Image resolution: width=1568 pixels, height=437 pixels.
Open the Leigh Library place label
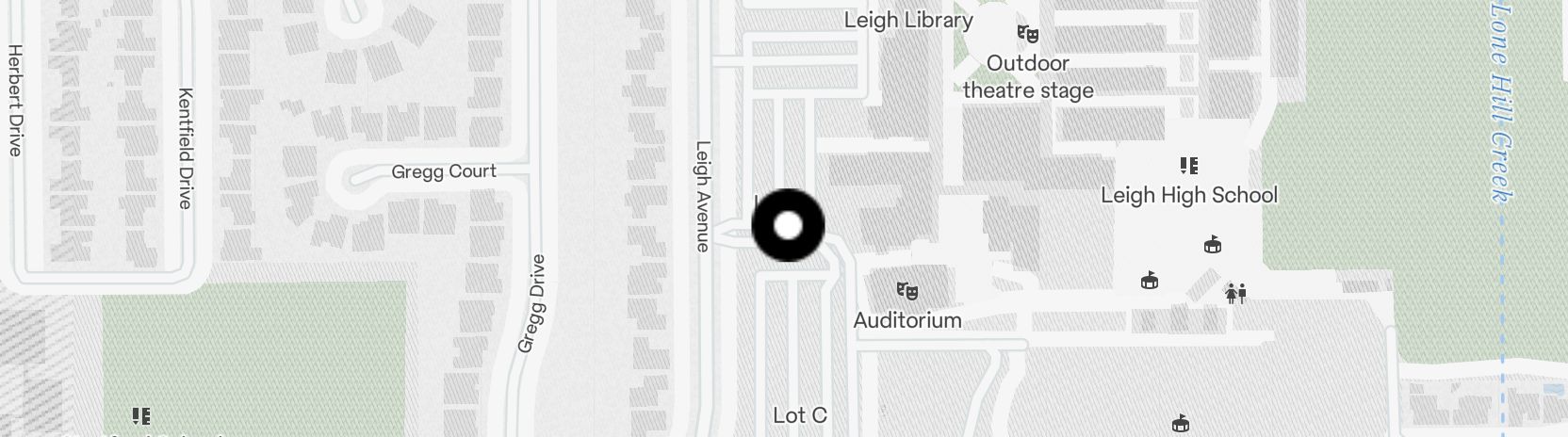point(908,20)
